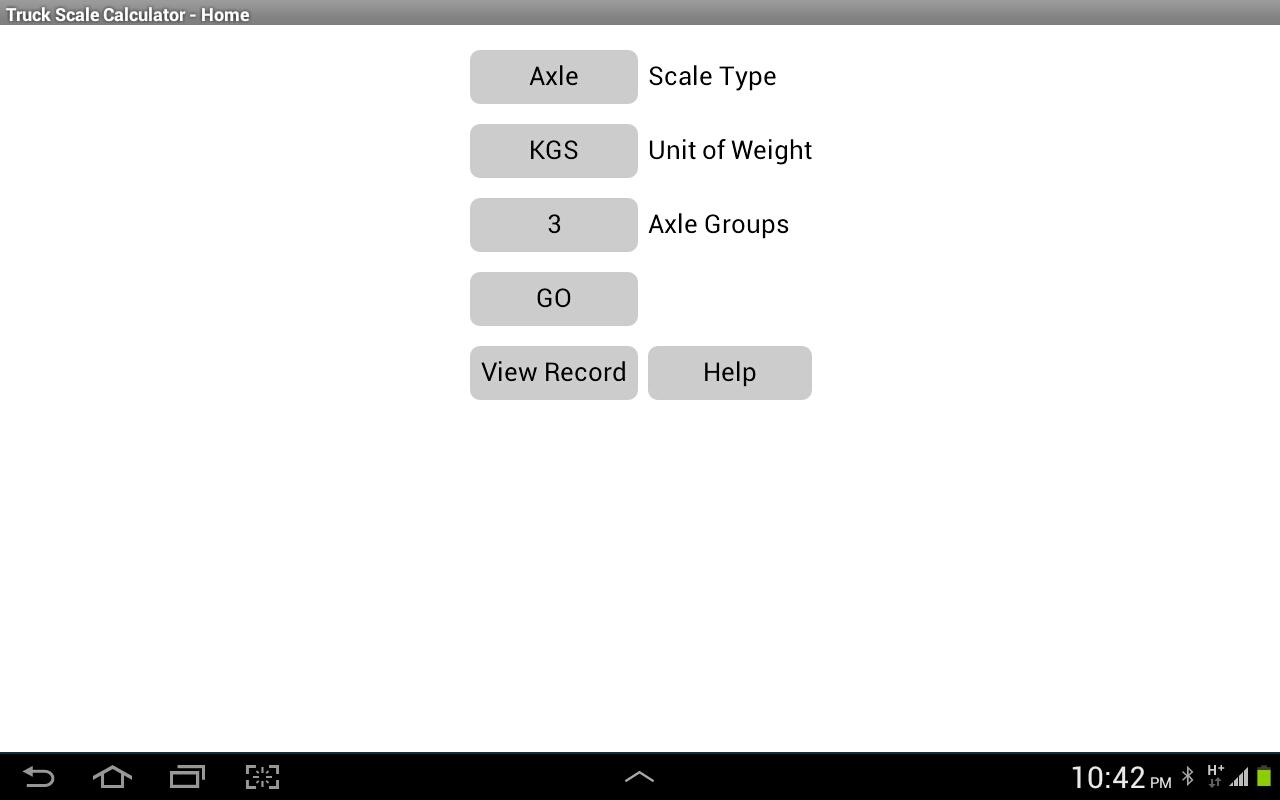This screenshot has width=1280, height=800.
Task: Change the Axle scale type button
Action: (553, 77)
